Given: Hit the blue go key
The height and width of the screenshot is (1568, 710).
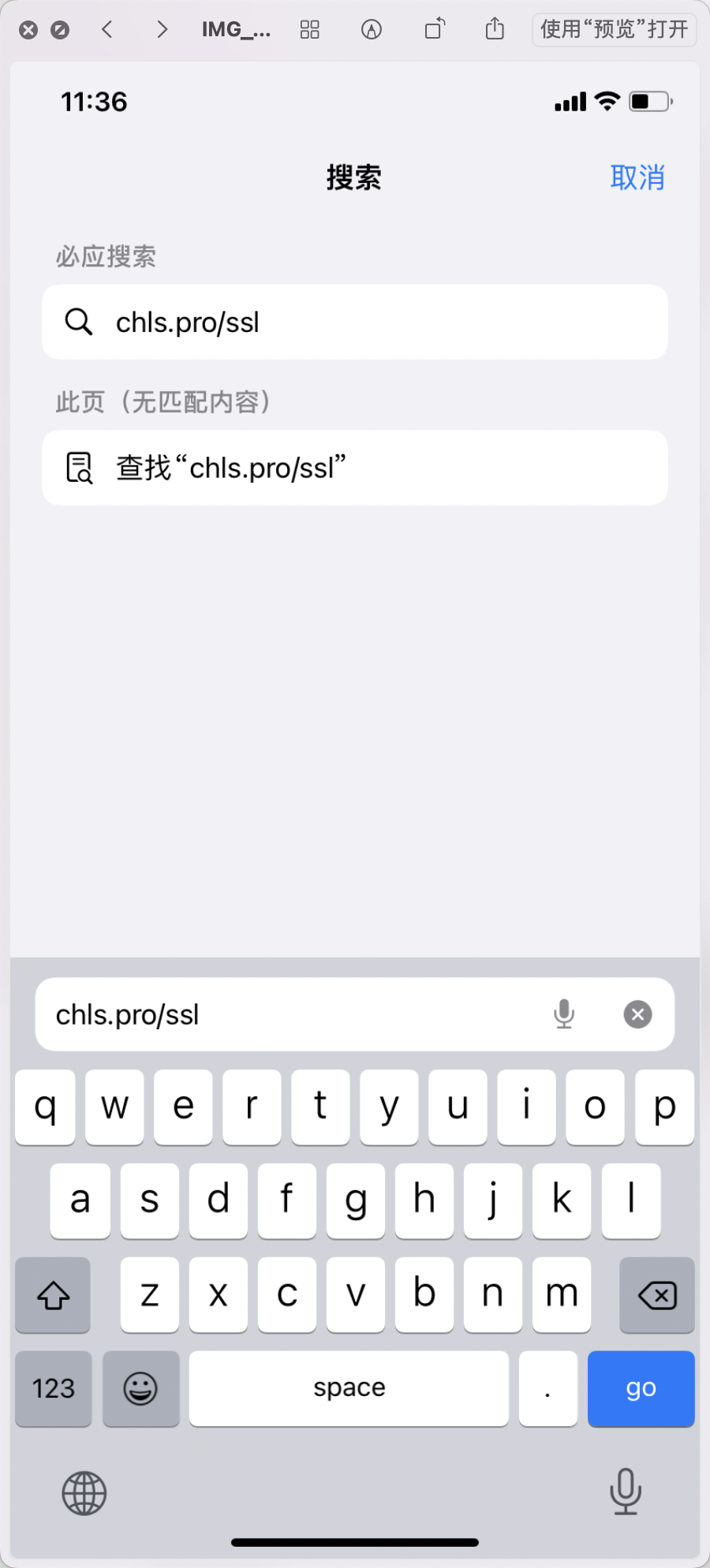Looking at the screenshot, I should pyautogui.click(x=641, y=1388).
